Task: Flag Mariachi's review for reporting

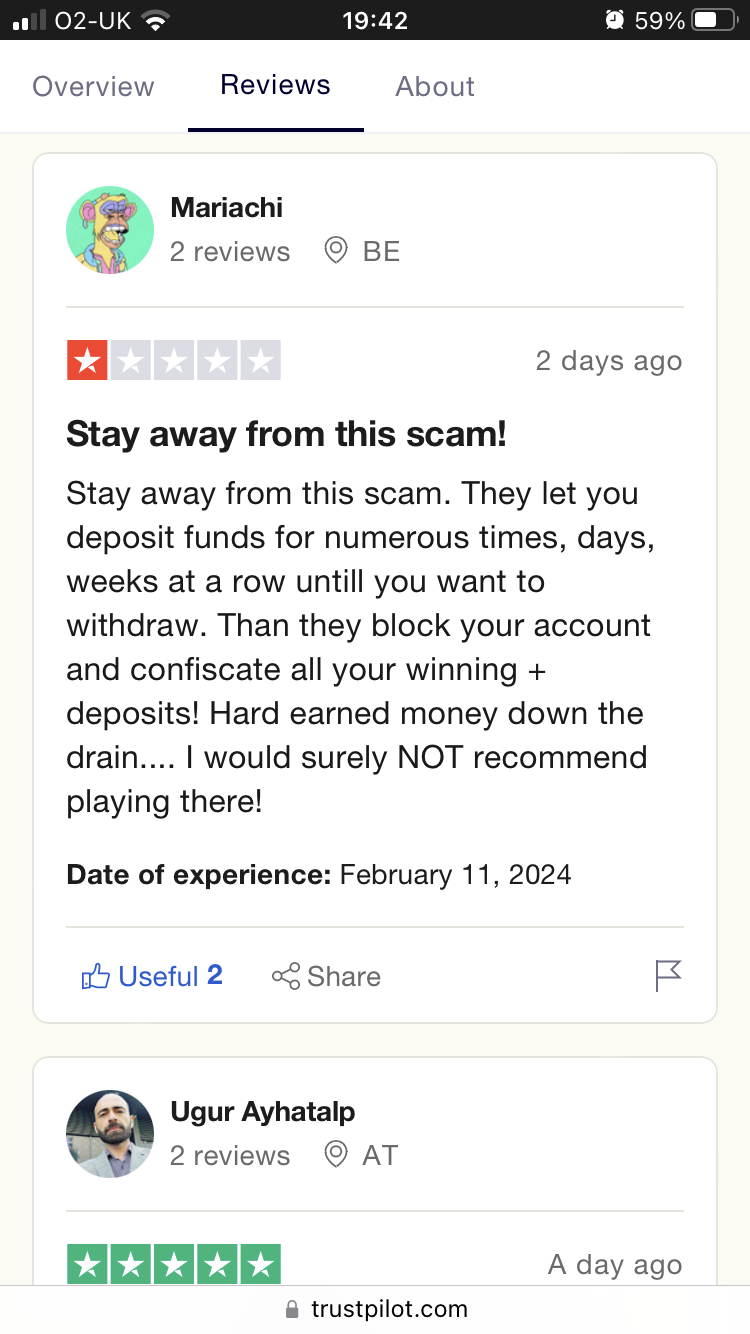Action: coord(668,975)
